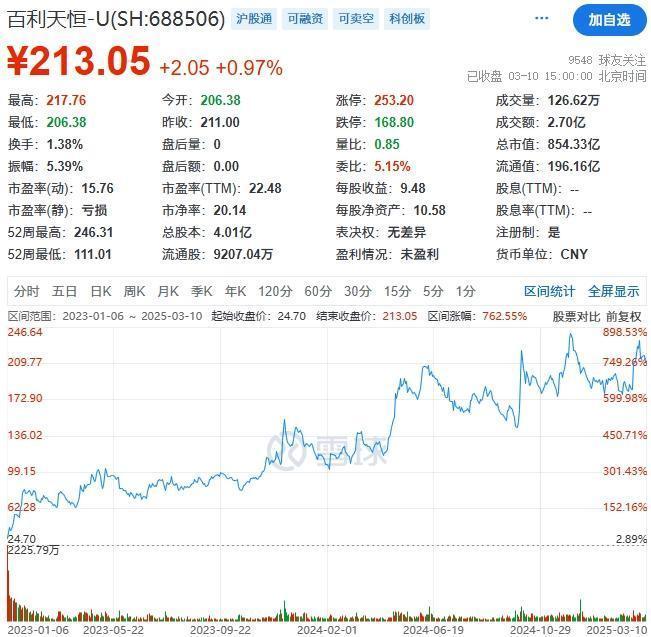Select the 周K chart tab
Image resolution: width=651 pixels, height=637 pixels.
point(134,291)
